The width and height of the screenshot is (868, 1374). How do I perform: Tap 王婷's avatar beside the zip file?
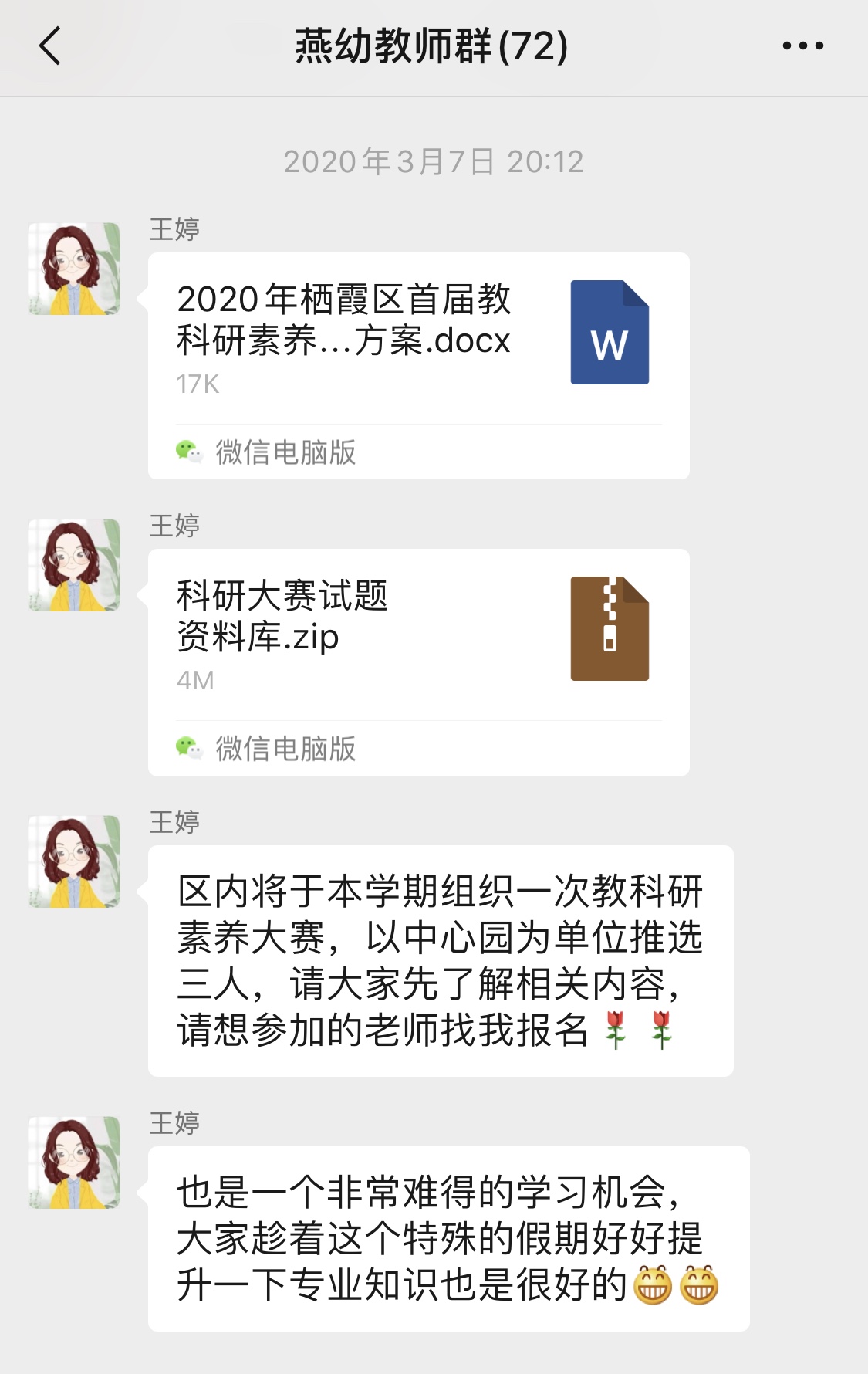tap(74, 565)
